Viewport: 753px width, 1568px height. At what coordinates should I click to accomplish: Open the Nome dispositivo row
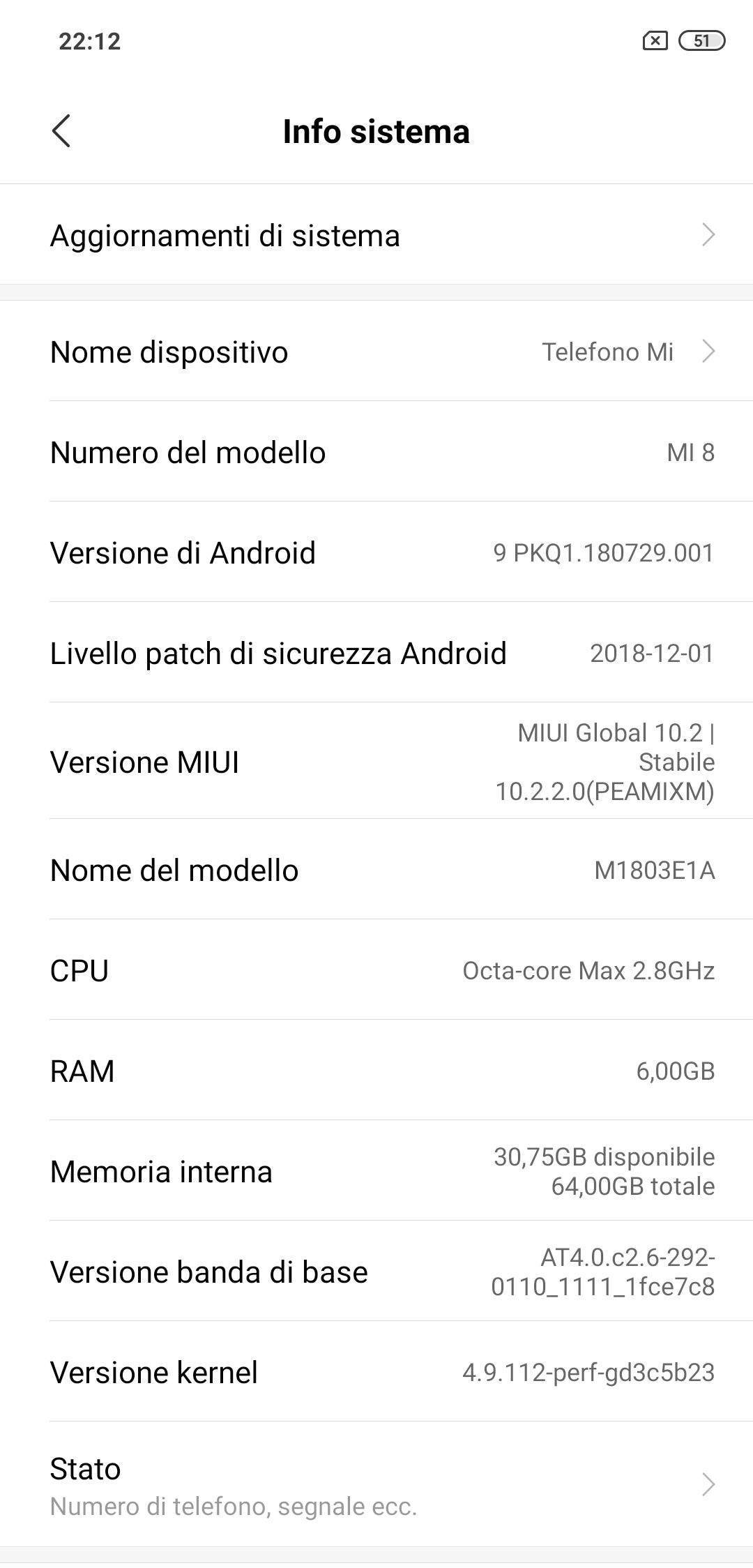[x=376, y=352]
